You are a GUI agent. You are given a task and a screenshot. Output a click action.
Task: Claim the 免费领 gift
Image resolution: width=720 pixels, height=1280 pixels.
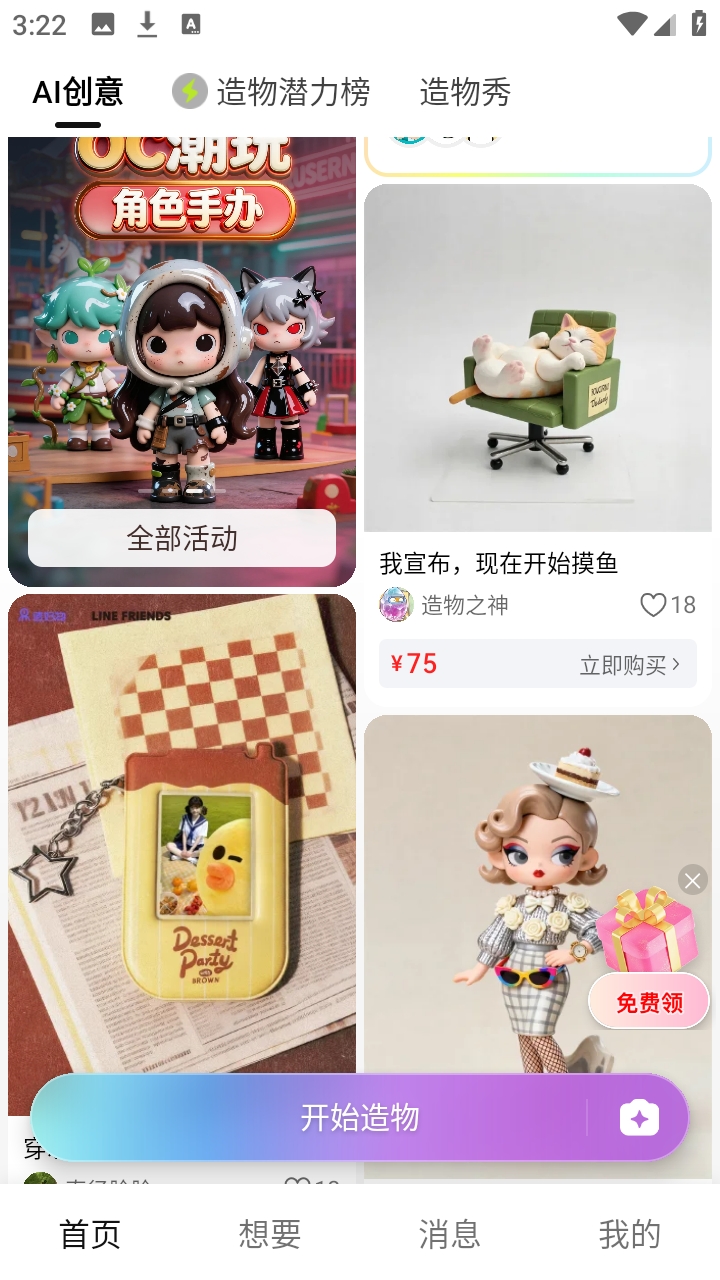tap(649, 1002)
